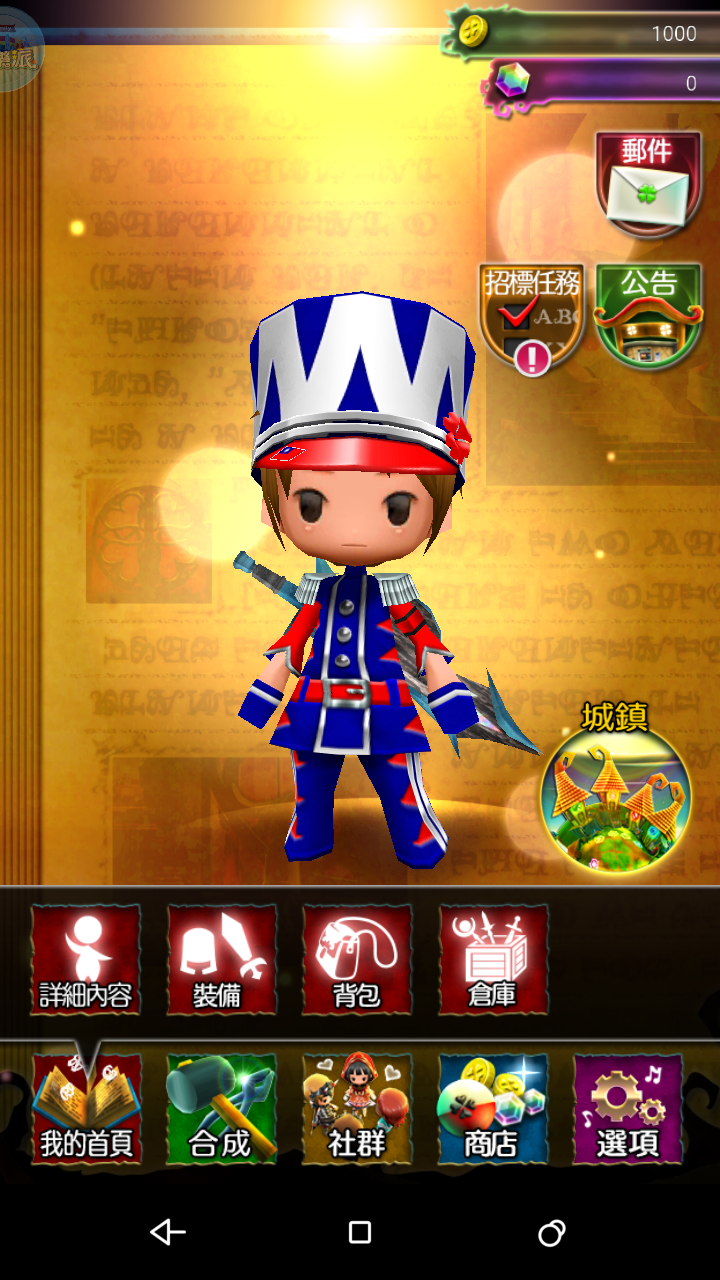Open the 郵件 mailbox
Screen dimensions: 720x1280
click(x=648, y=183)
